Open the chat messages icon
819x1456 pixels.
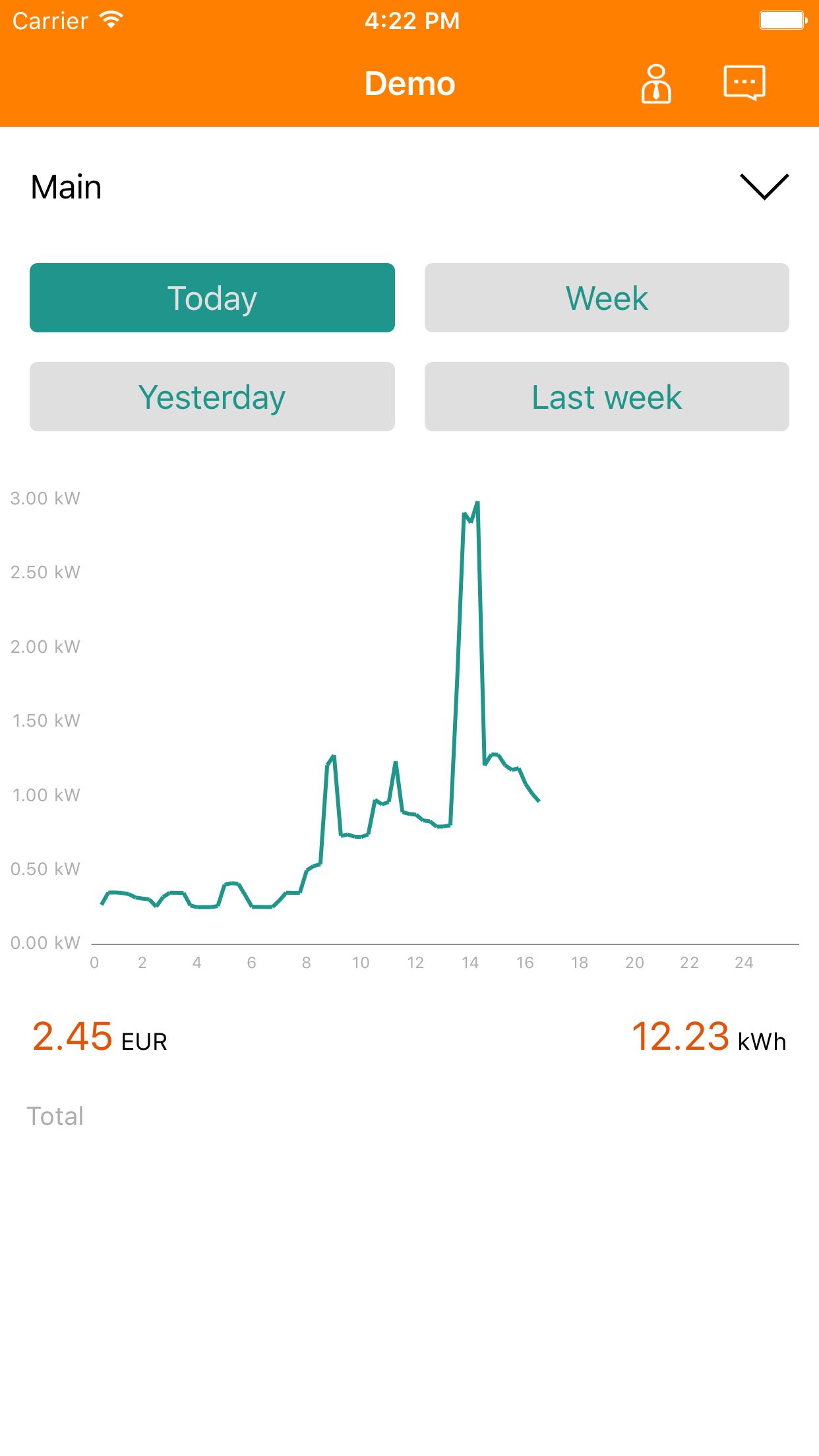(x=744, y=83)
